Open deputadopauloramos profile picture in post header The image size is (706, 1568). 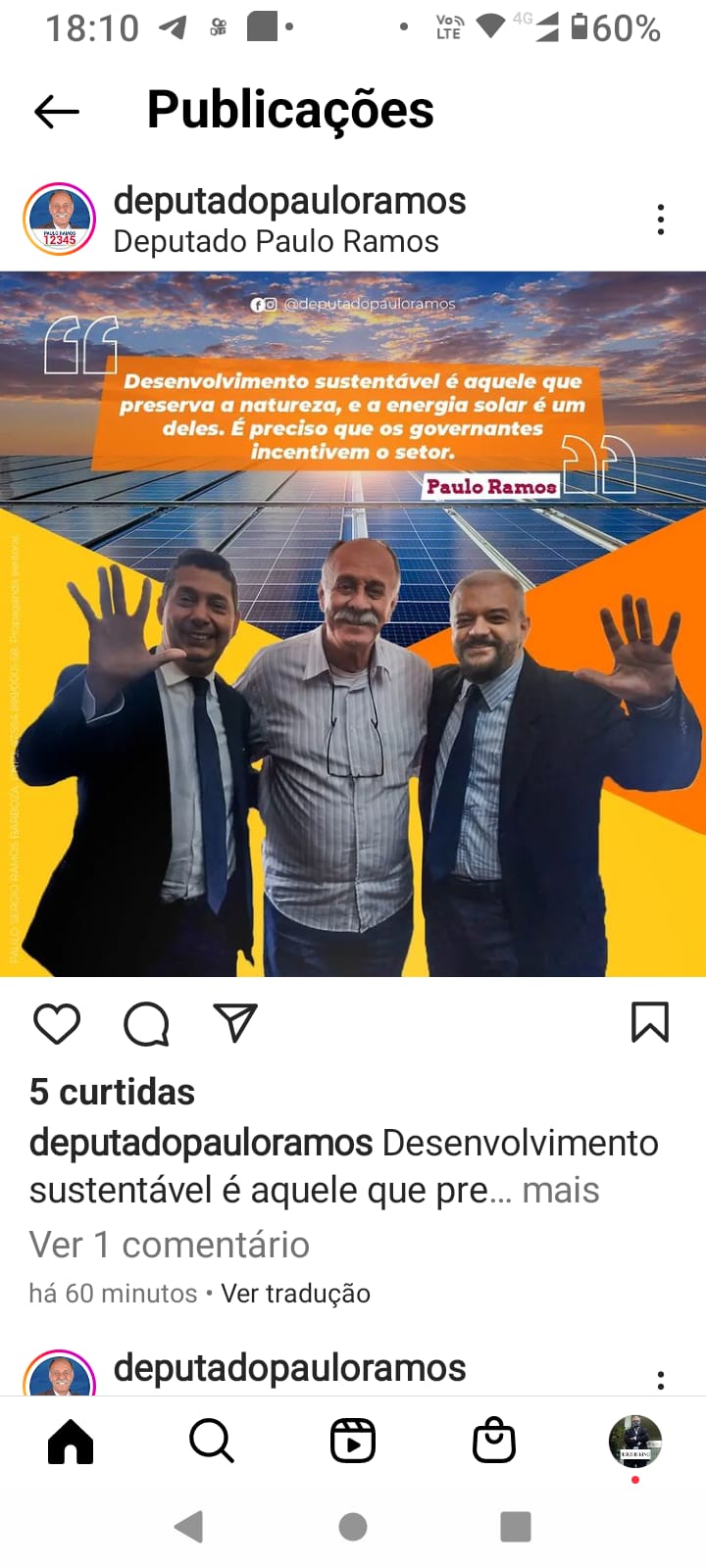(59, 220)
